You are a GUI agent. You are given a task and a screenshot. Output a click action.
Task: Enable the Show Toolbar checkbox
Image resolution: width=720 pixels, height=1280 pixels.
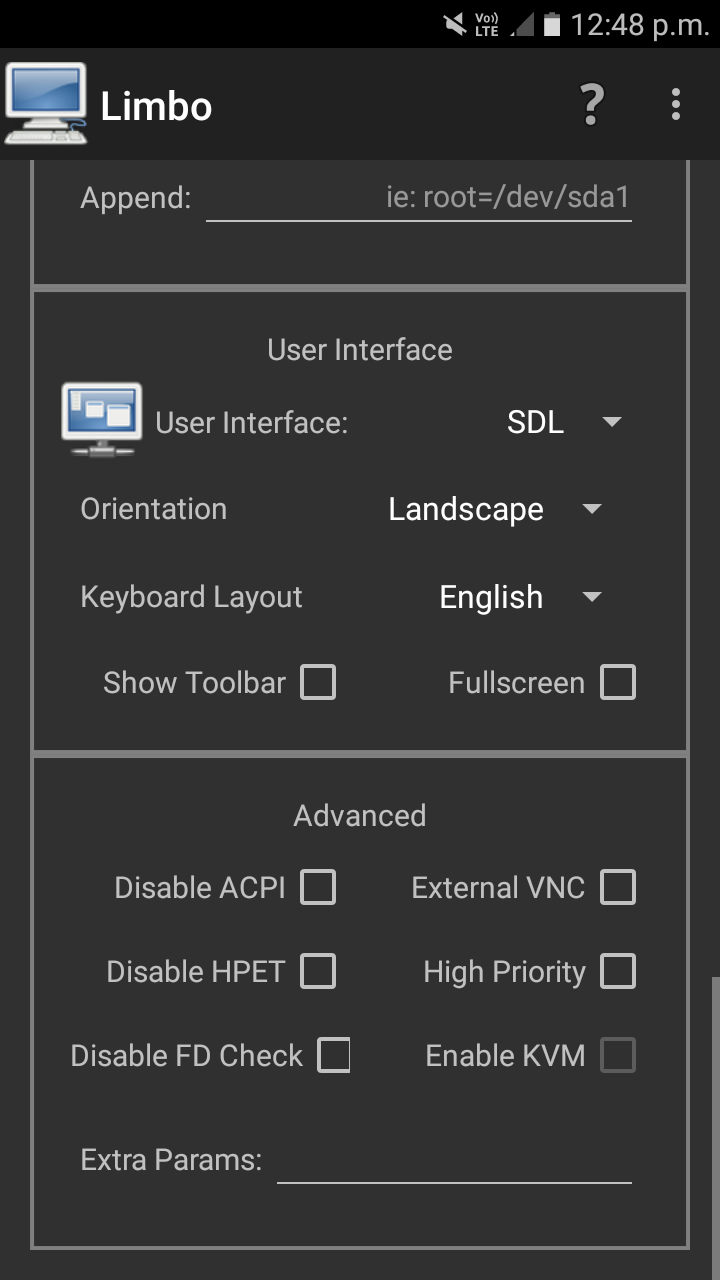(318, 683)
